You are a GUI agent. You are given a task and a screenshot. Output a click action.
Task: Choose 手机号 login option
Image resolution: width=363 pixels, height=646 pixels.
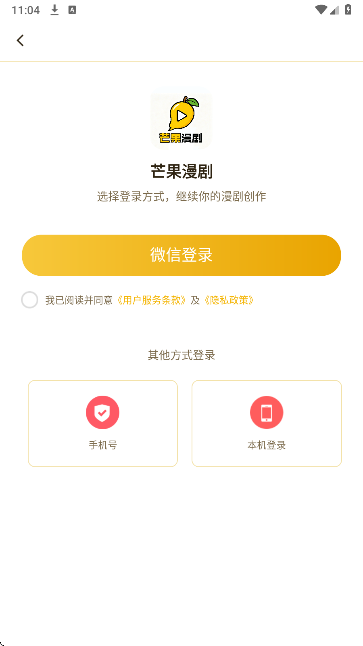click(x=103, y=424)
